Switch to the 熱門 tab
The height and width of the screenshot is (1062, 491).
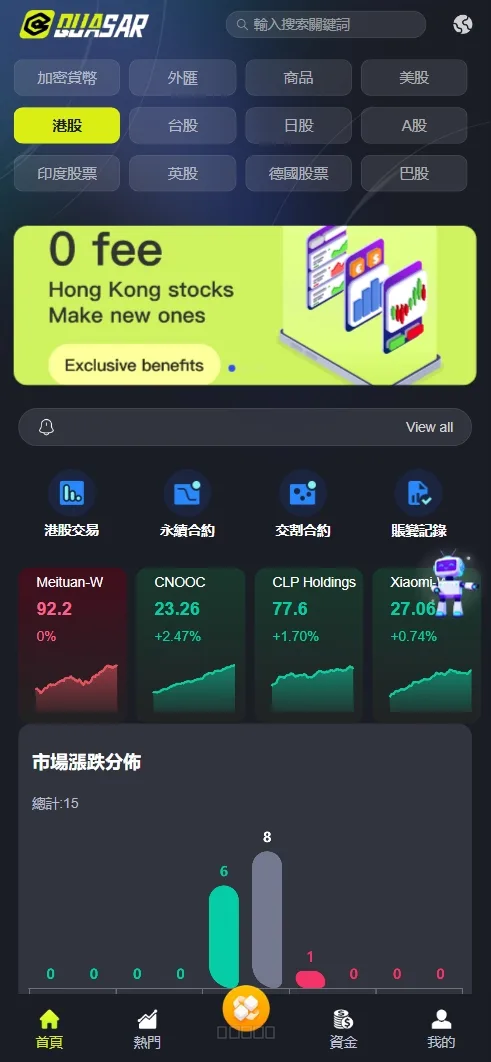pos(147,1029)
